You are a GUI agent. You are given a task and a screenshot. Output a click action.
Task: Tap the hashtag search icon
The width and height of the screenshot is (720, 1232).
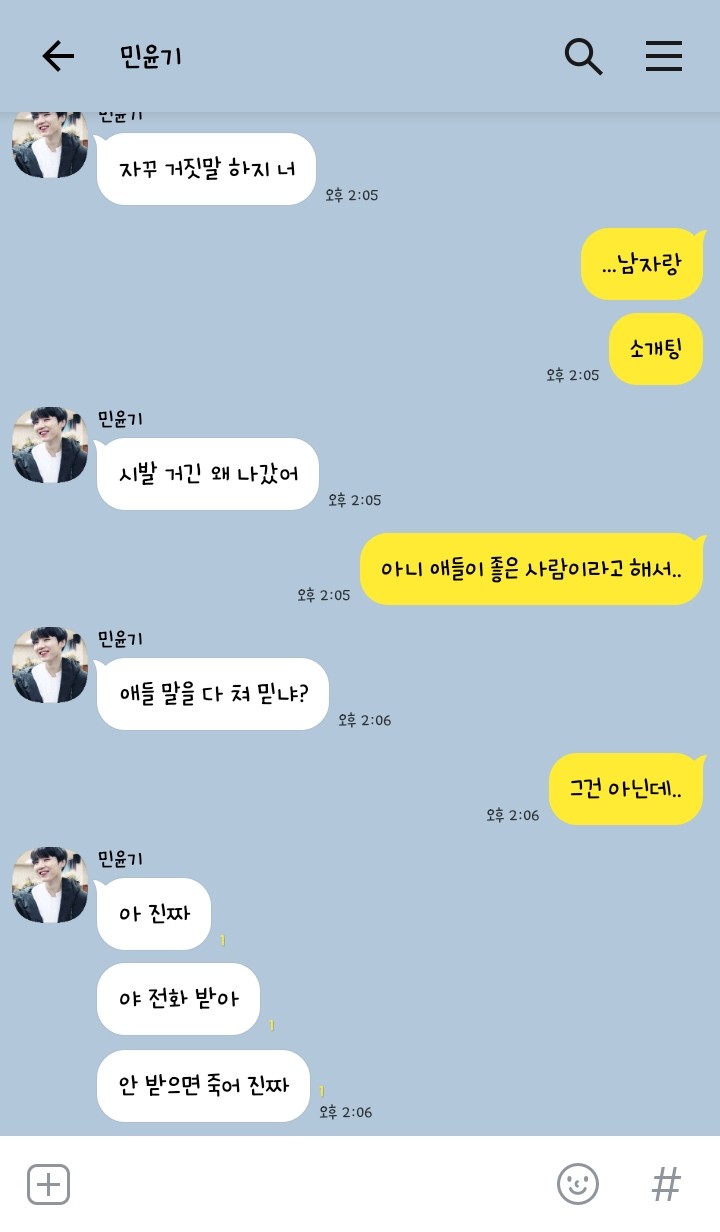pos(666,1185)
